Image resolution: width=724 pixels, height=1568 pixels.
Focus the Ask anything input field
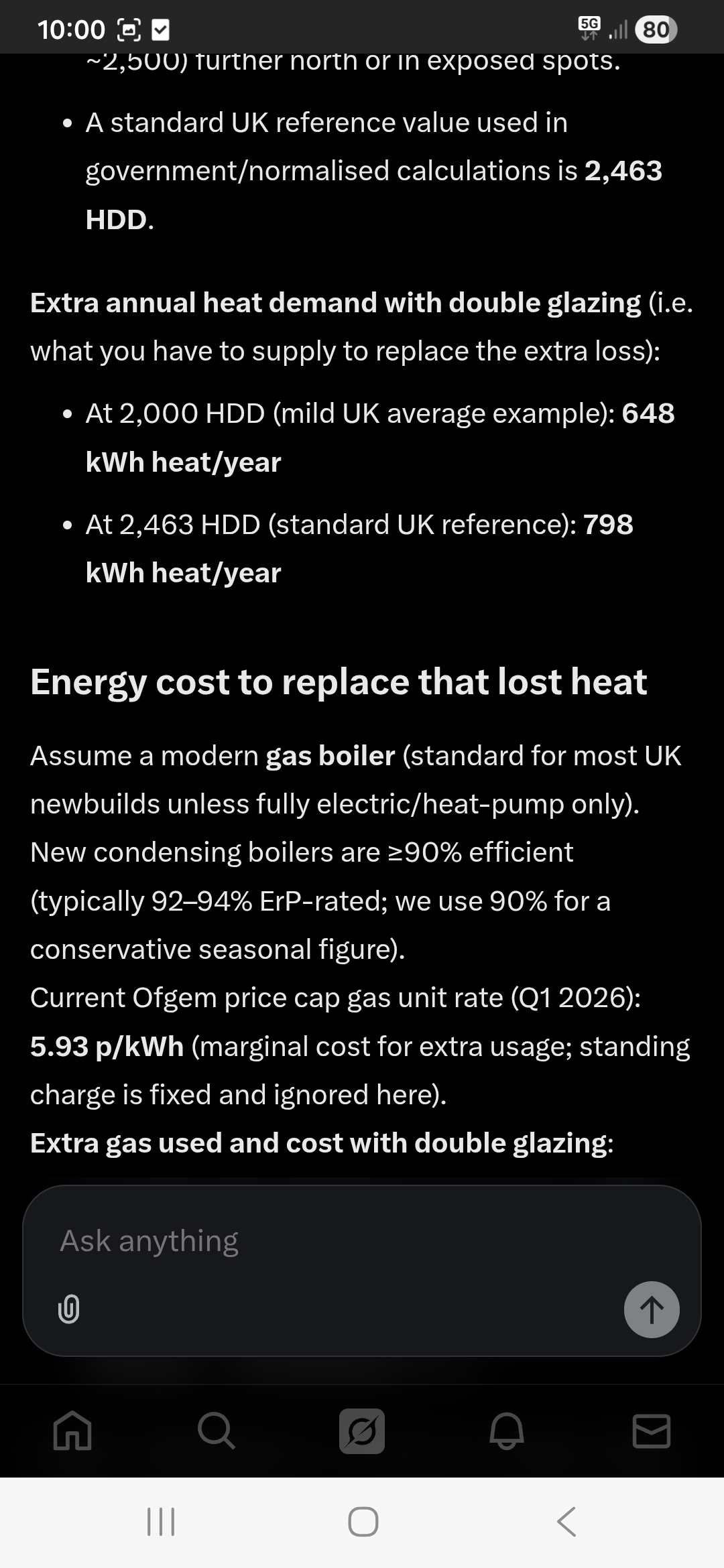click(335, 1241)
